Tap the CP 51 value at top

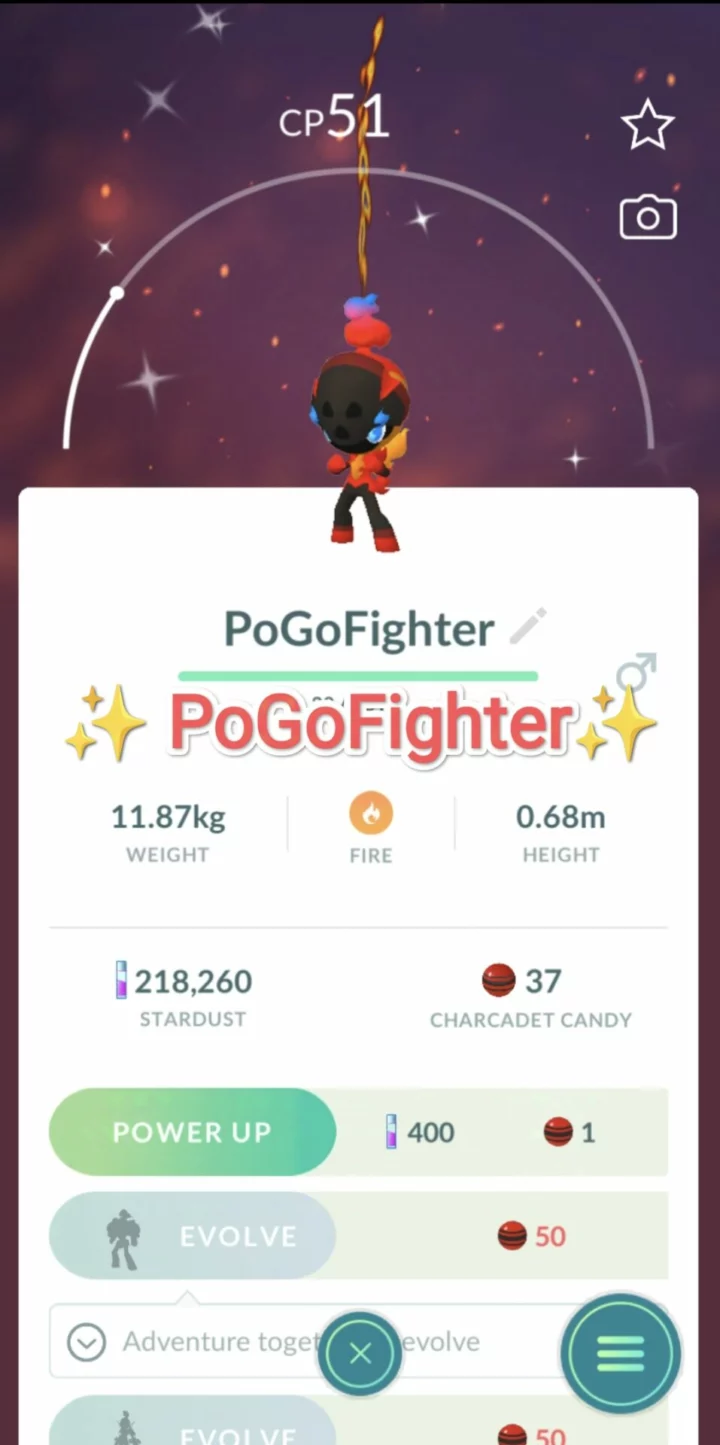coord(335,114)
